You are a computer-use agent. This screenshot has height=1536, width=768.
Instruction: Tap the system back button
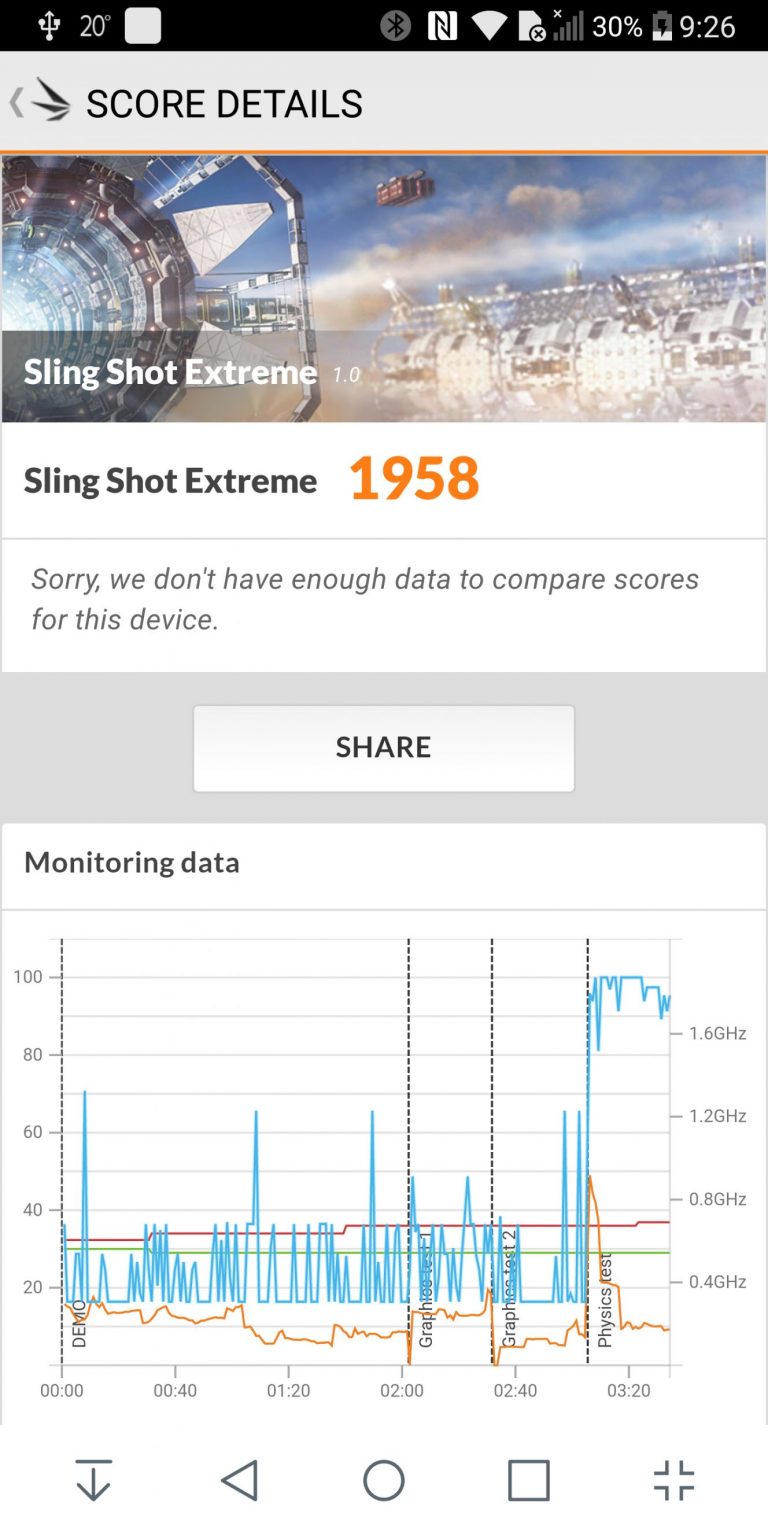coord(239,1480)
